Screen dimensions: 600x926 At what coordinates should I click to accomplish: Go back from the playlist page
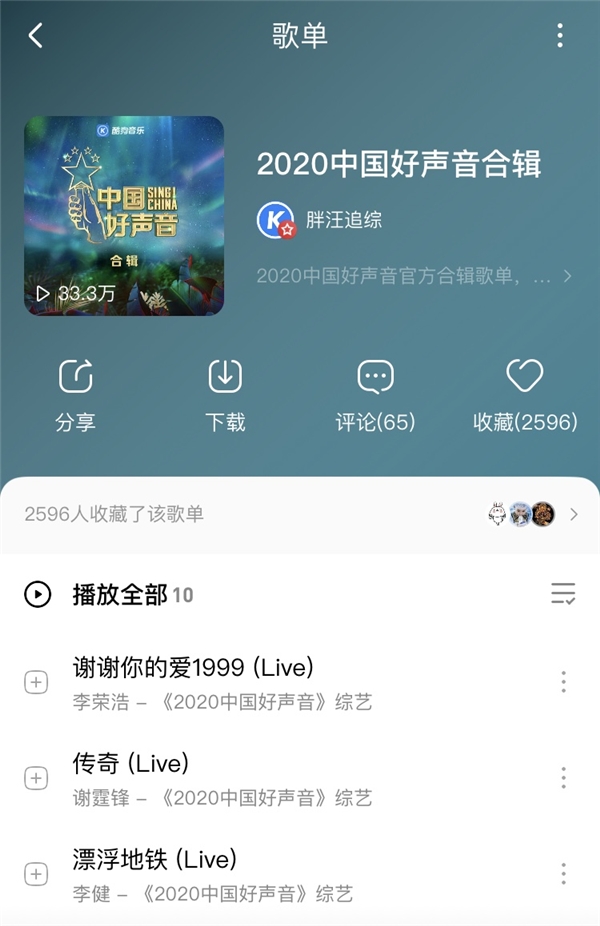(x=36, y=36)
